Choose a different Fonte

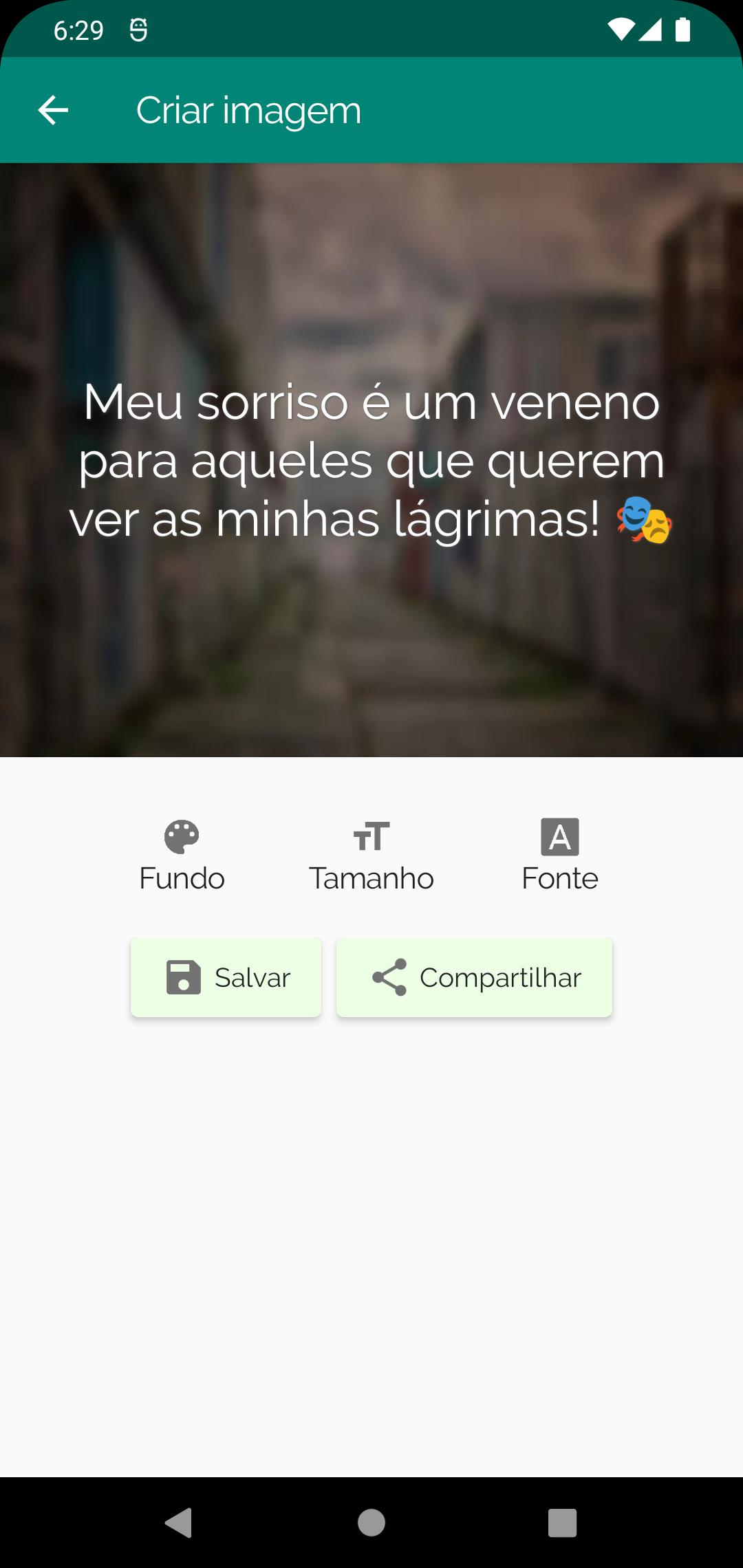click(560, 856)
